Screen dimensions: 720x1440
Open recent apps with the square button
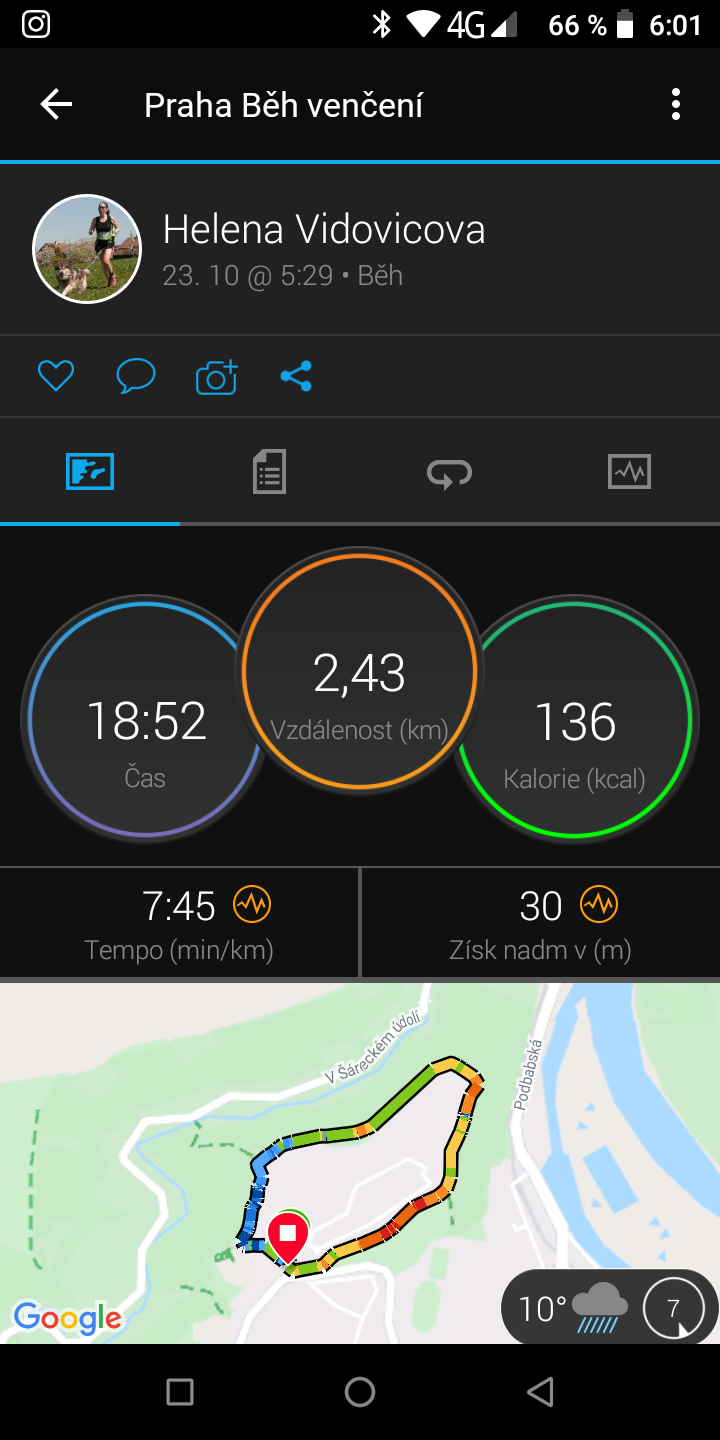(x=180, y=1391)
